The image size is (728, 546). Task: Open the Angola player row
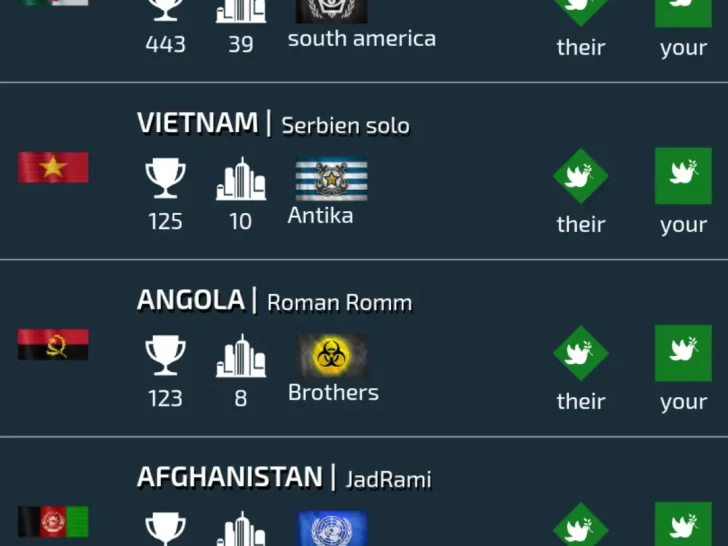pyautogui.click(x=274, y=301)
